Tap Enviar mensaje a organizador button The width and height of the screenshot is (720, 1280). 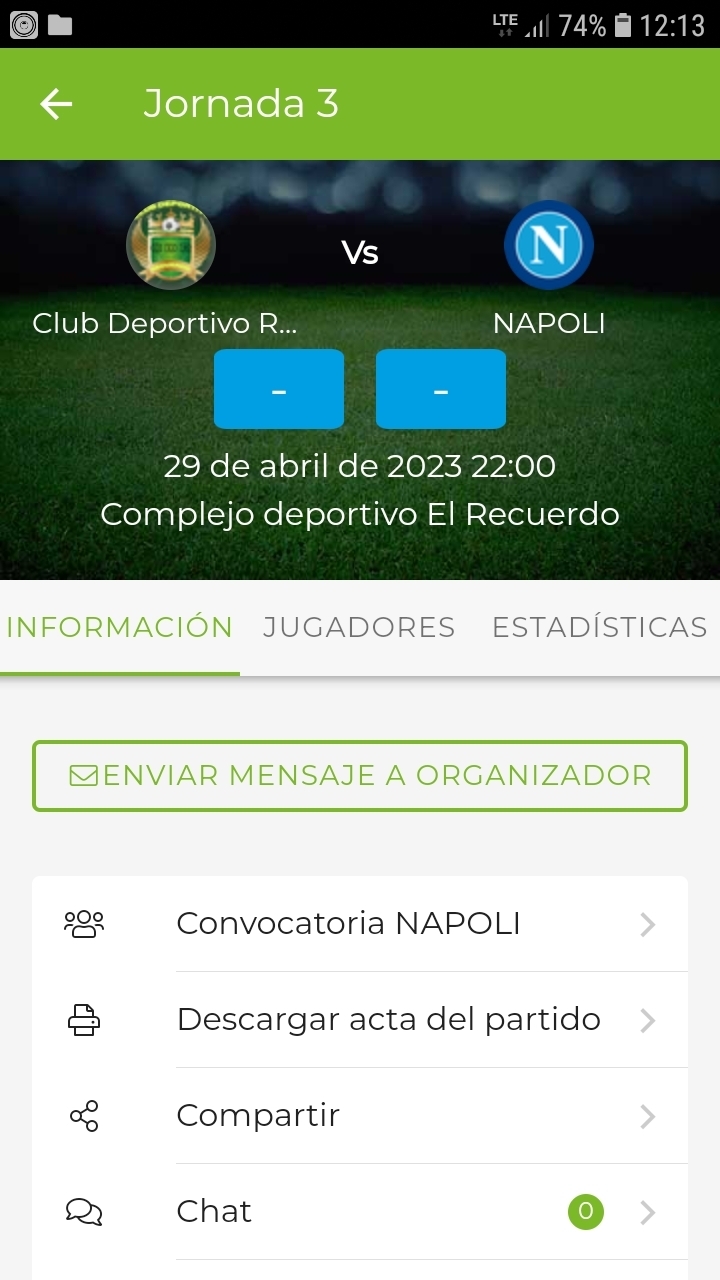[360, 775]
